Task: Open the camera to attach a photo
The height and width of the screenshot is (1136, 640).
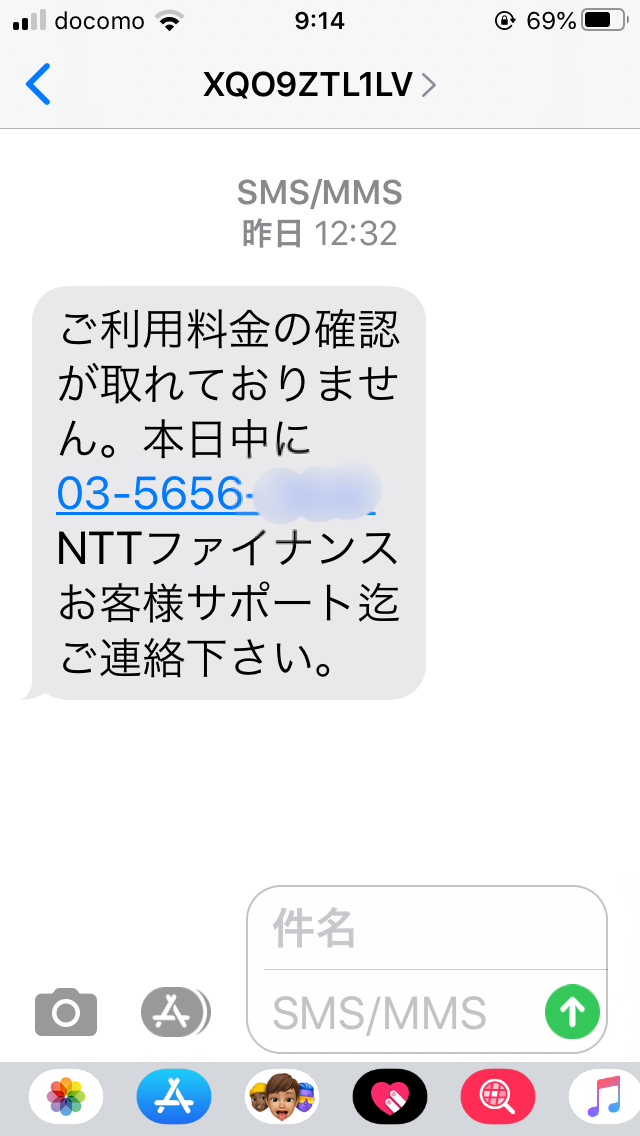Action: (66, 1013)
